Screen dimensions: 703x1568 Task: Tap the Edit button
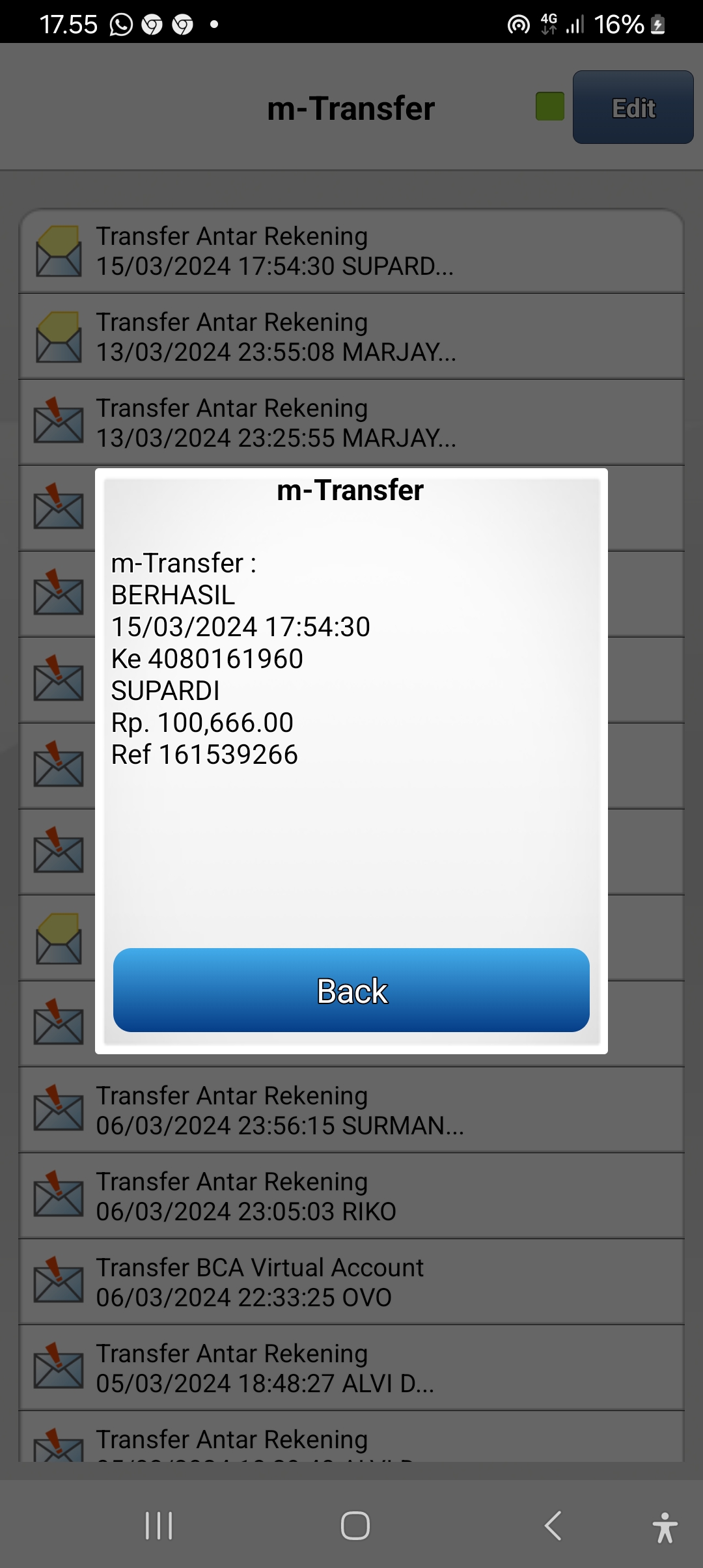(633, 107)
